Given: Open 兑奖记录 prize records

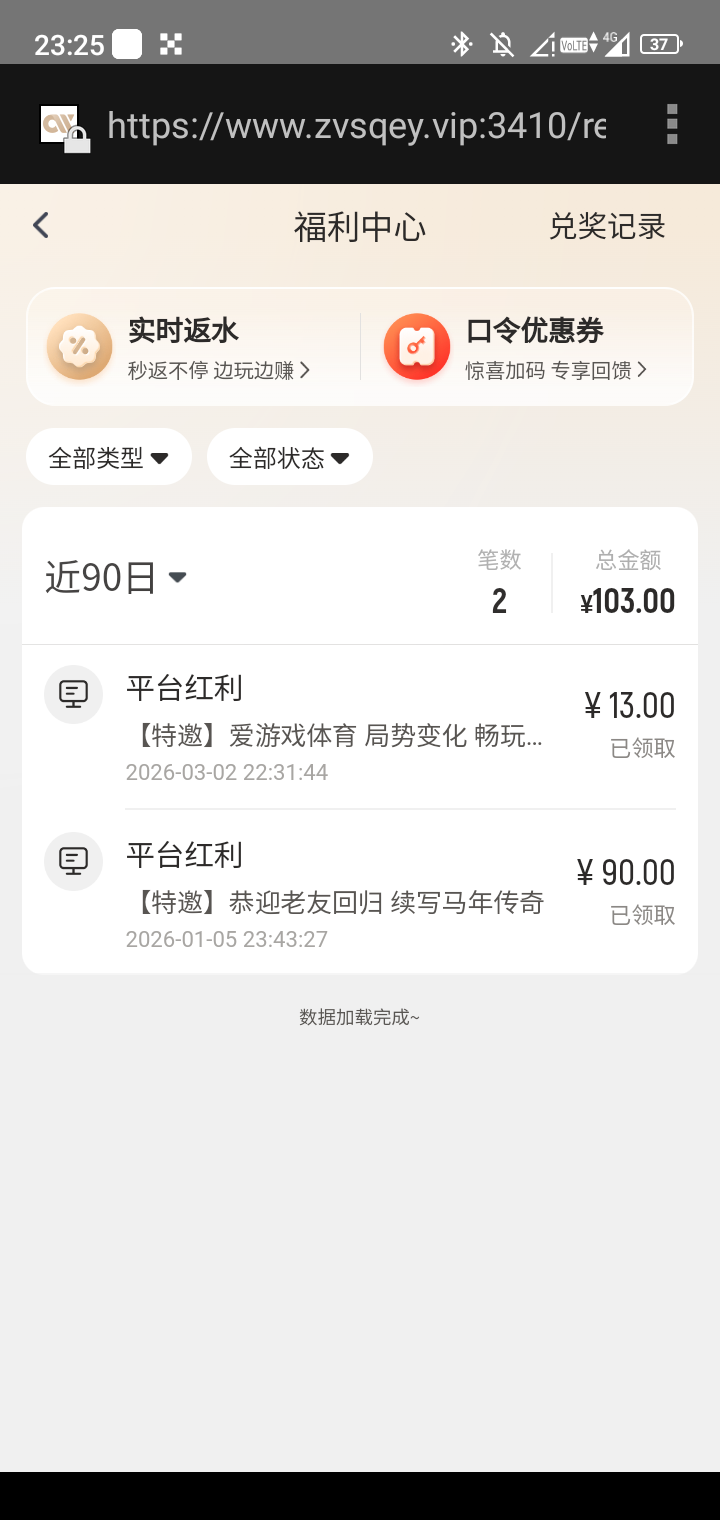Looking at the screenshot, I should tap(607, 227).
